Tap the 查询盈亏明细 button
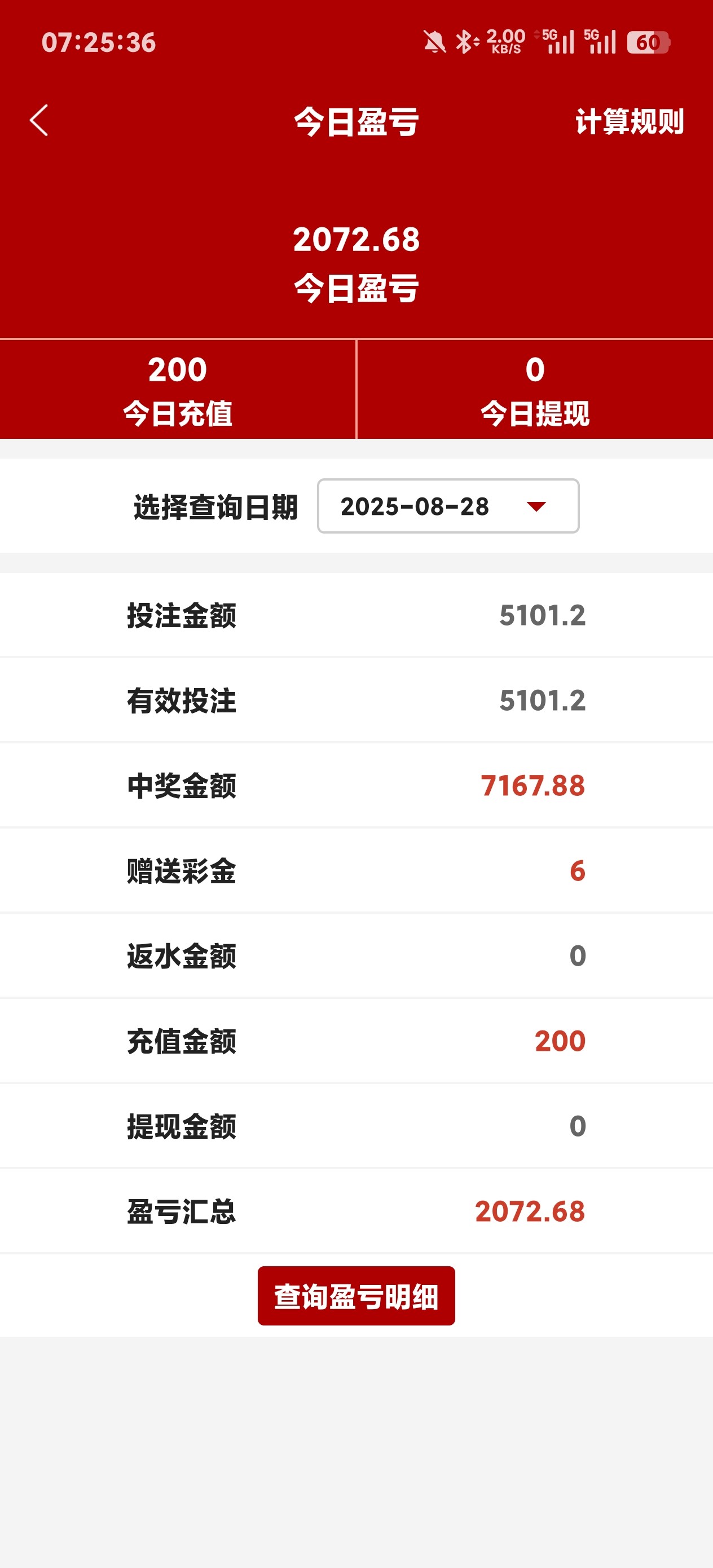 356,1296
